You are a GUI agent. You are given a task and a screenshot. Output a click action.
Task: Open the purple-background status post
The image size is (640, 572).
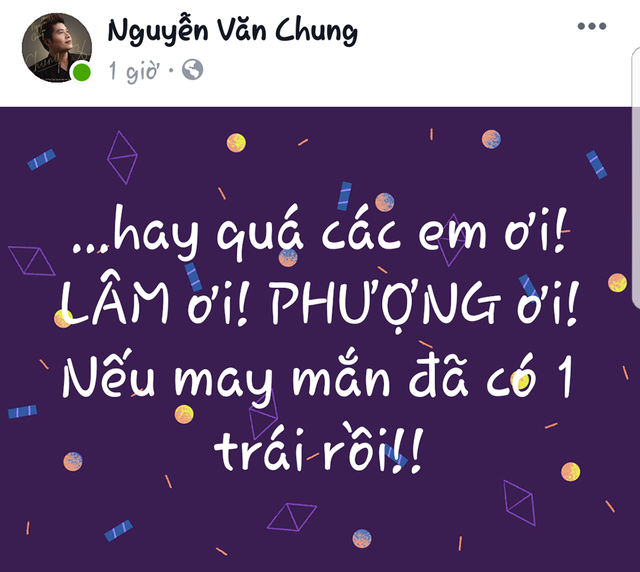click(x=320, y=340)
